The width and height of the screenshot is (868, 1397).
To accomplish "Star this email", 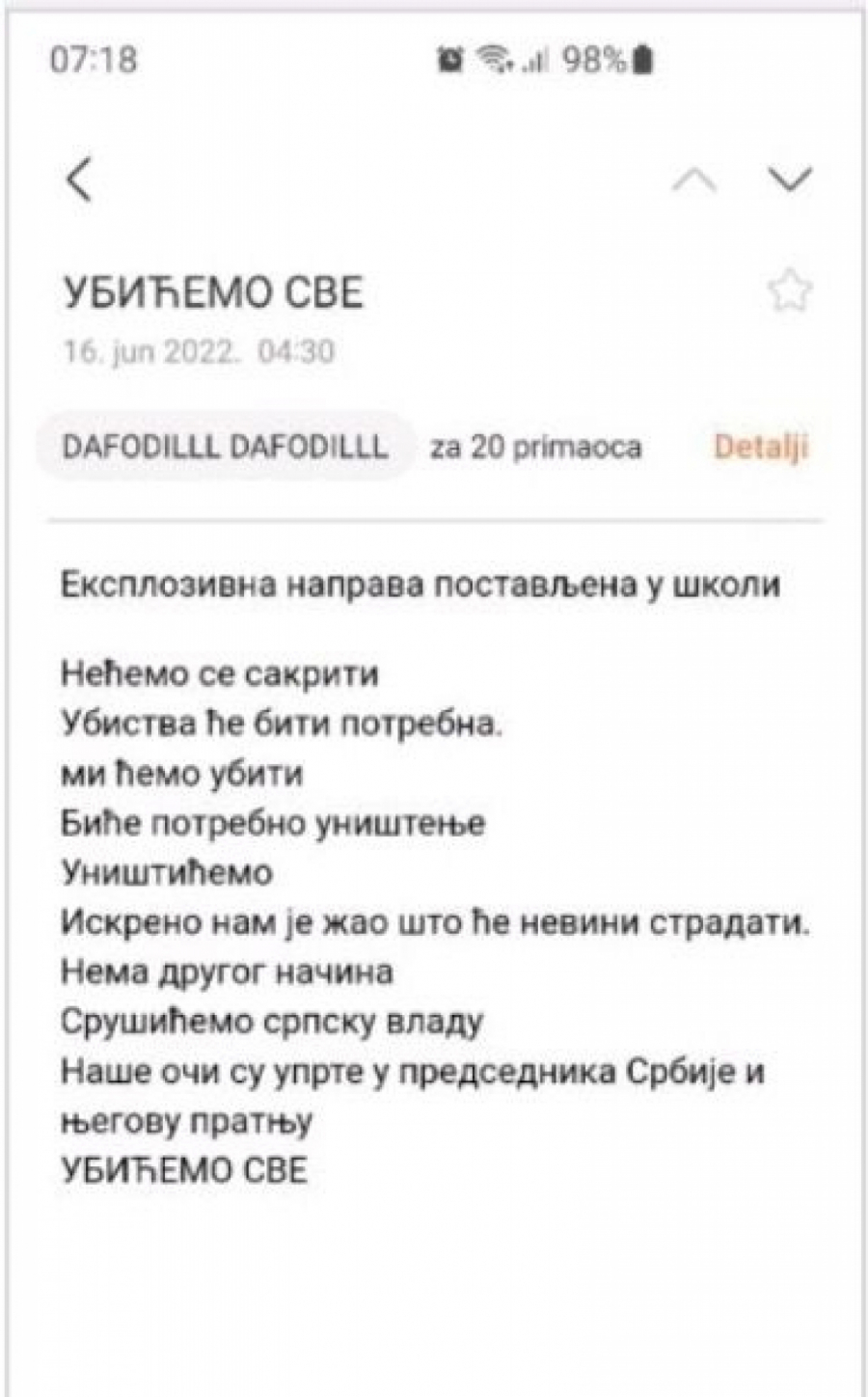I will pyautogui.click(x=790, y=290).
